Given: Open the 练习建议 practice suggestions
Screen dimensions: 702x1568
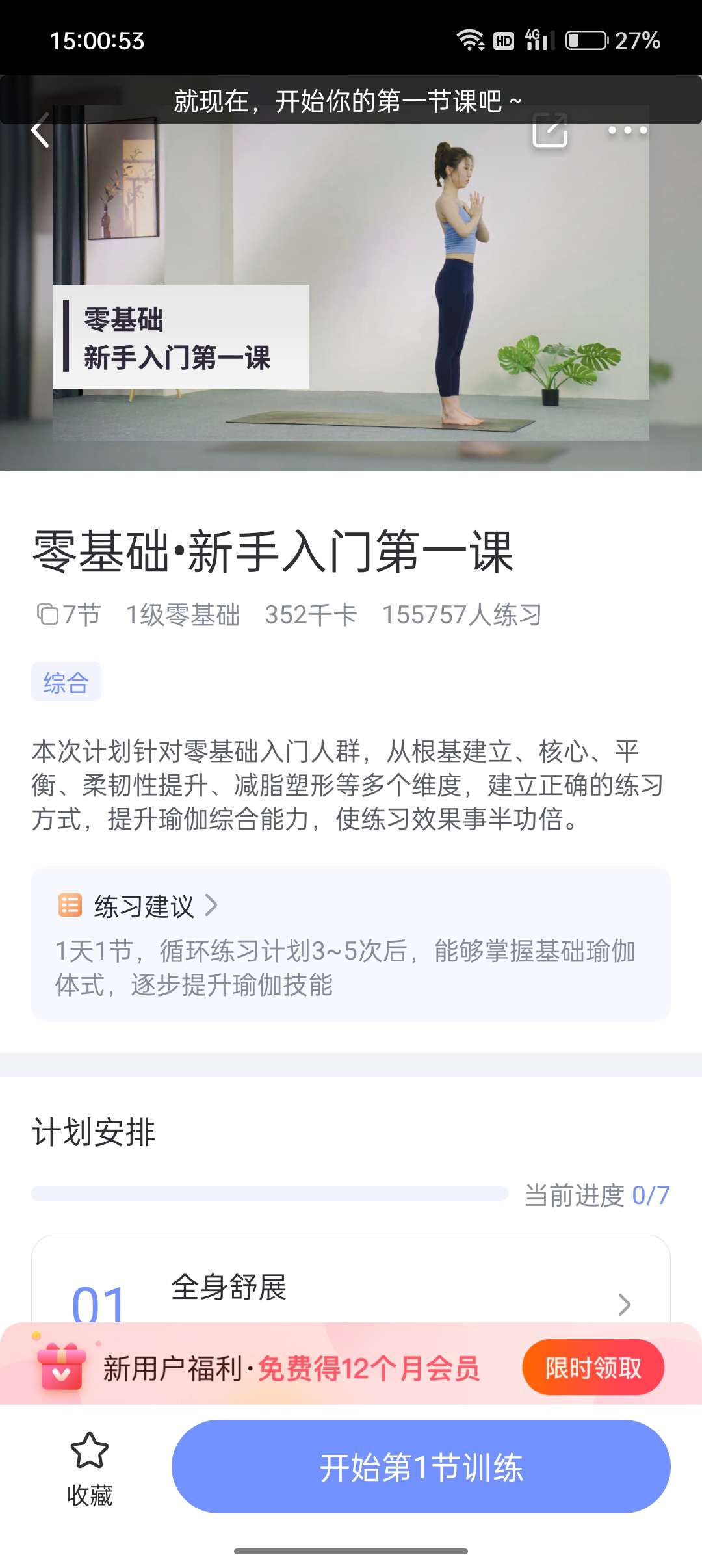Looking at the screenshot, I should pos(156,906).
